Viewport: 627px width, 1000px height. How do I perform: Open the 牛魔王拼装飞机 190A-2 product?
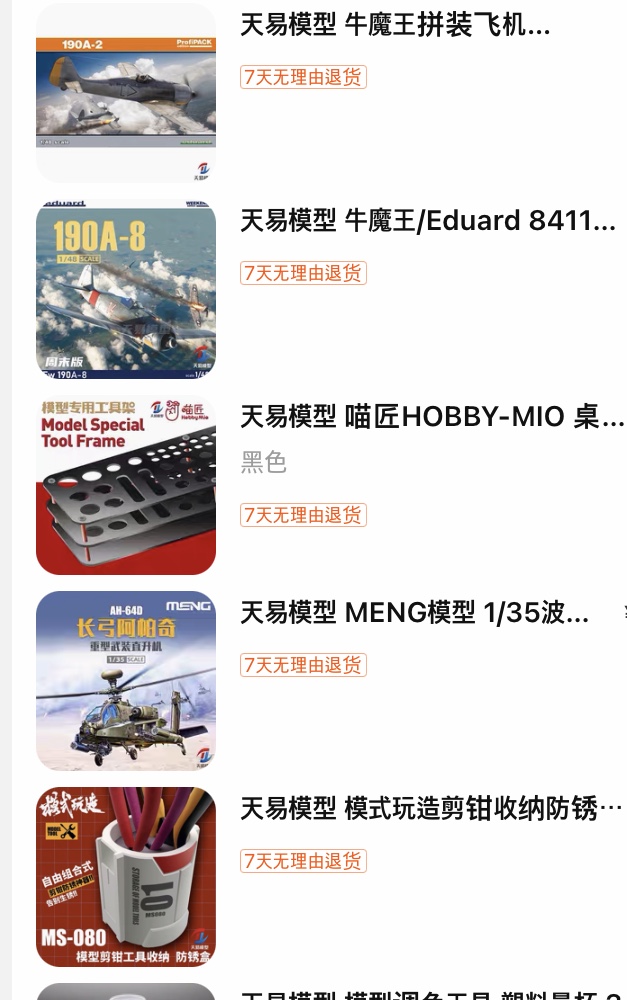click(x=395, y=26)
